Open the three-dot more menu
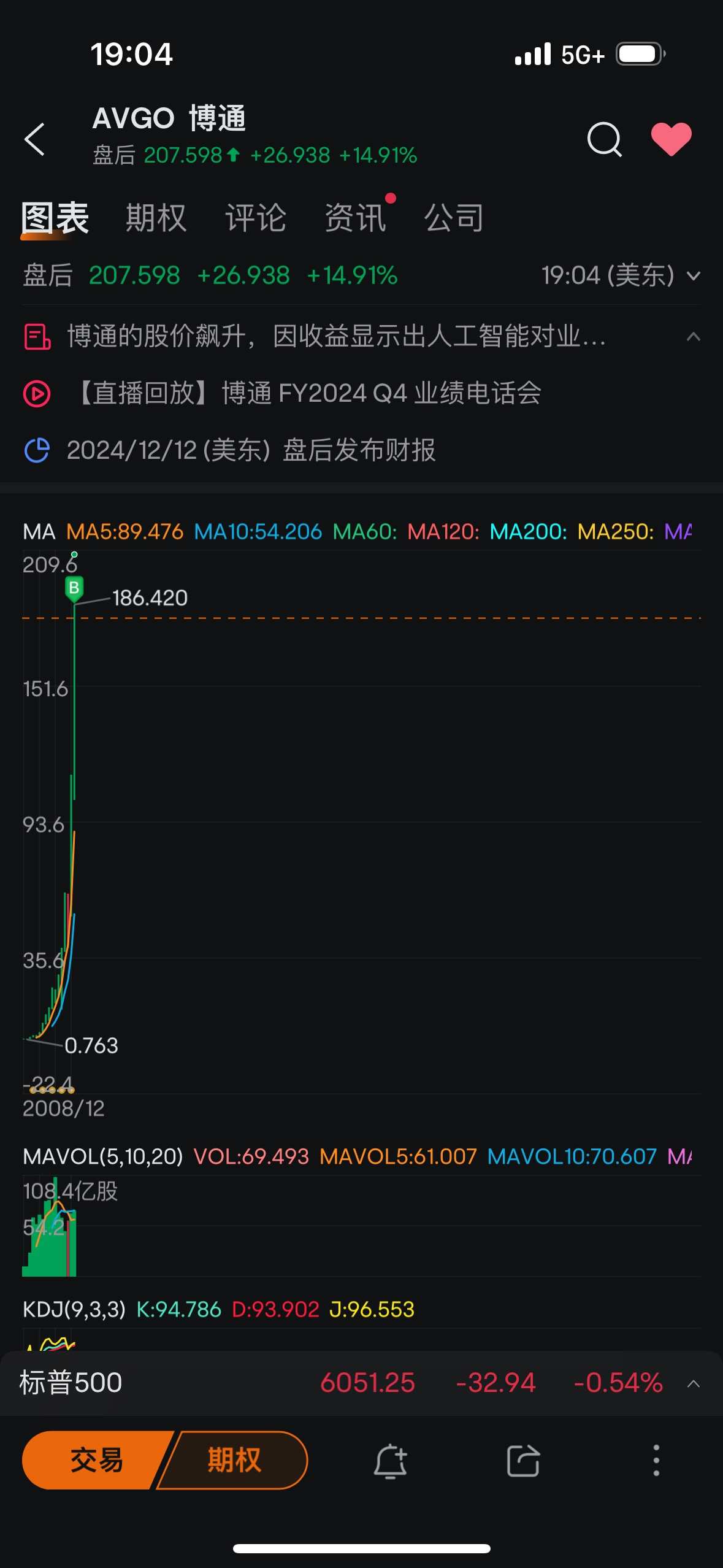Viewport: 723px width, 1568px height. (656, 1461)
